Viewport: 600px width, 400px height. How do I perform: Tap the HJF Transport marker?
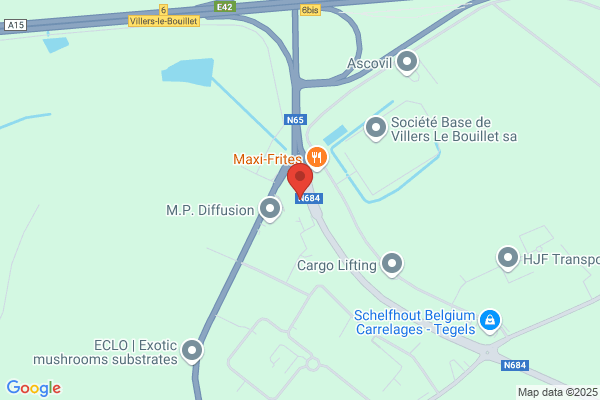pyautogui.click(x=508, y=258)
